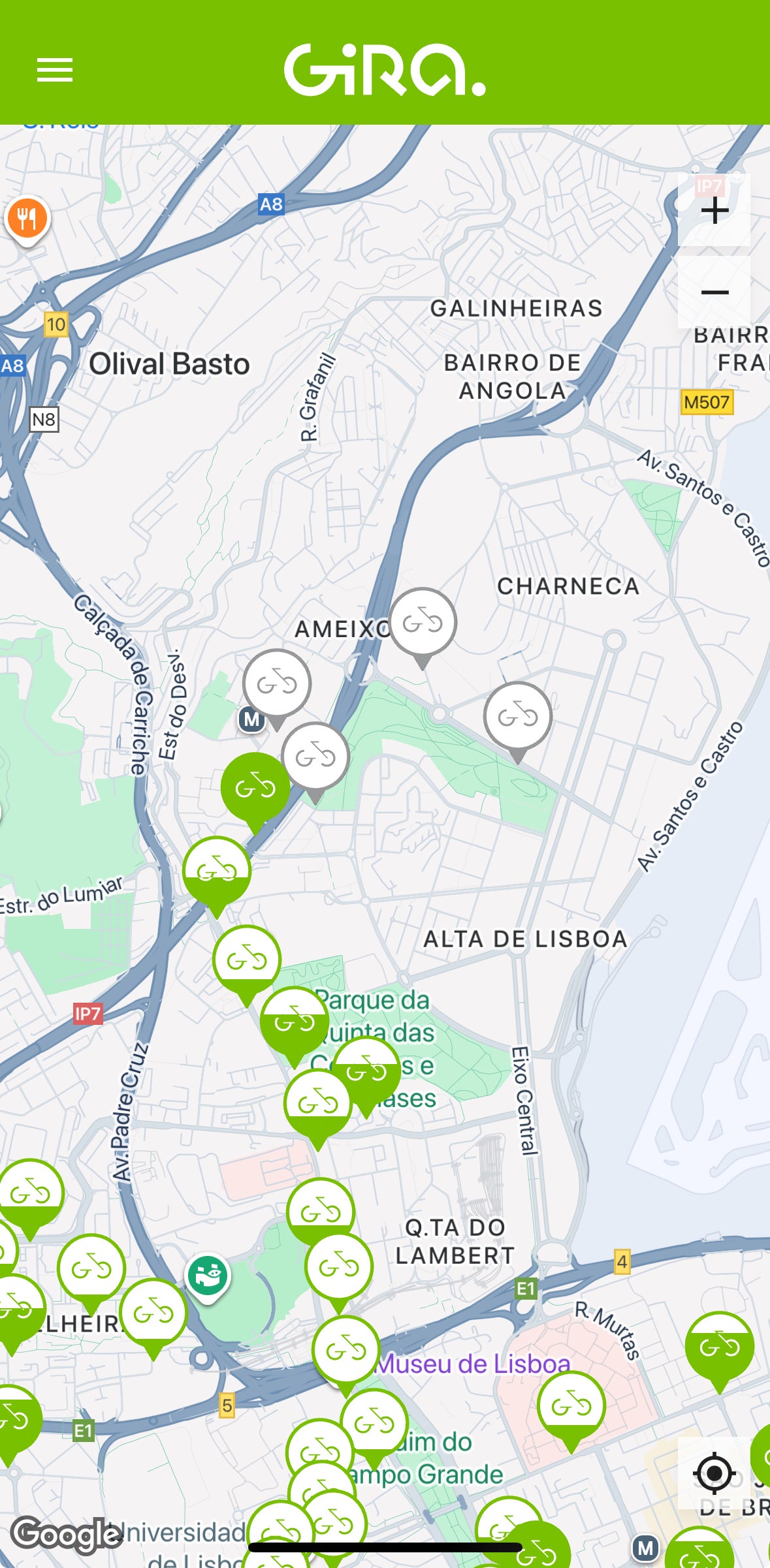This screenshot has height=1568, width=770.
Task: Center map on my current location
Action: [714, 1473]
